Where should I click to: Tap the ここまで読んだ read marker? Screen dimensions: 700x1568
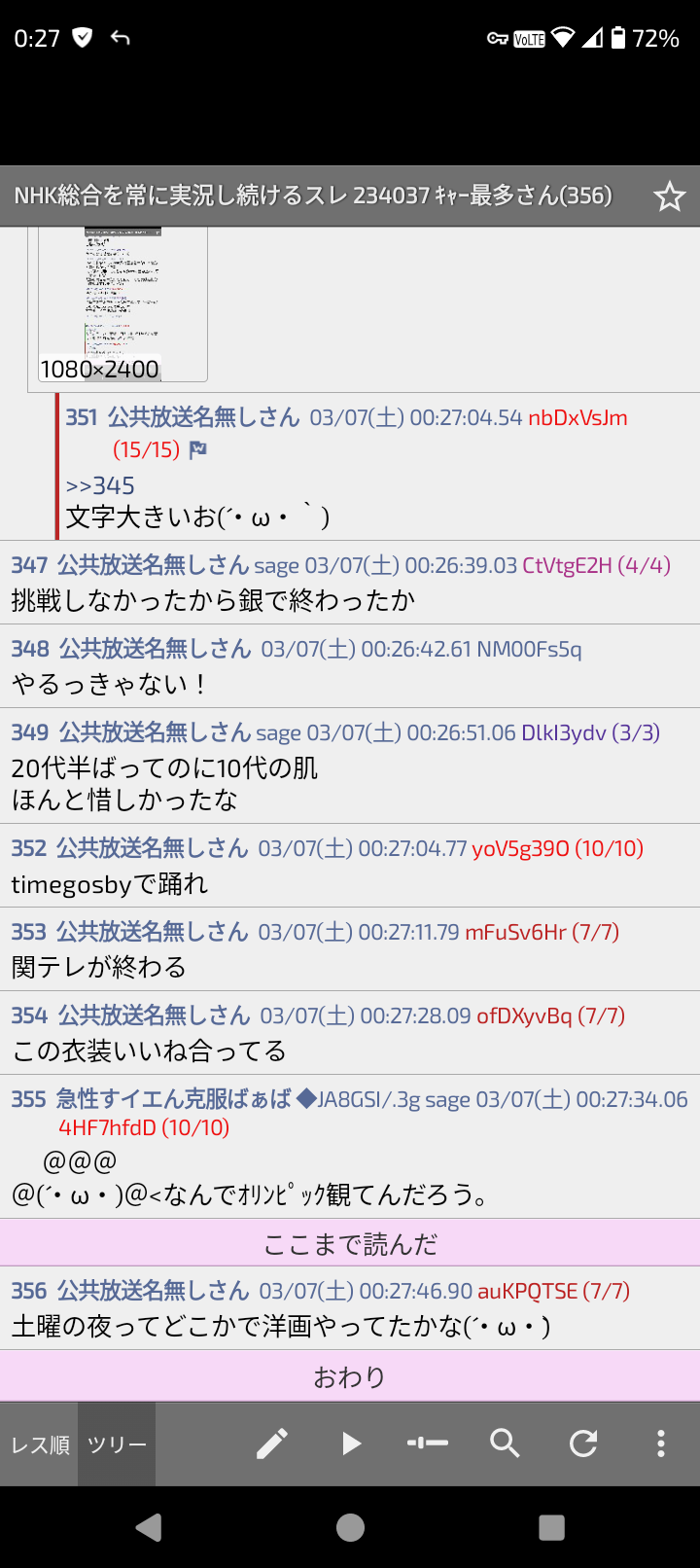coord(350,1244)
